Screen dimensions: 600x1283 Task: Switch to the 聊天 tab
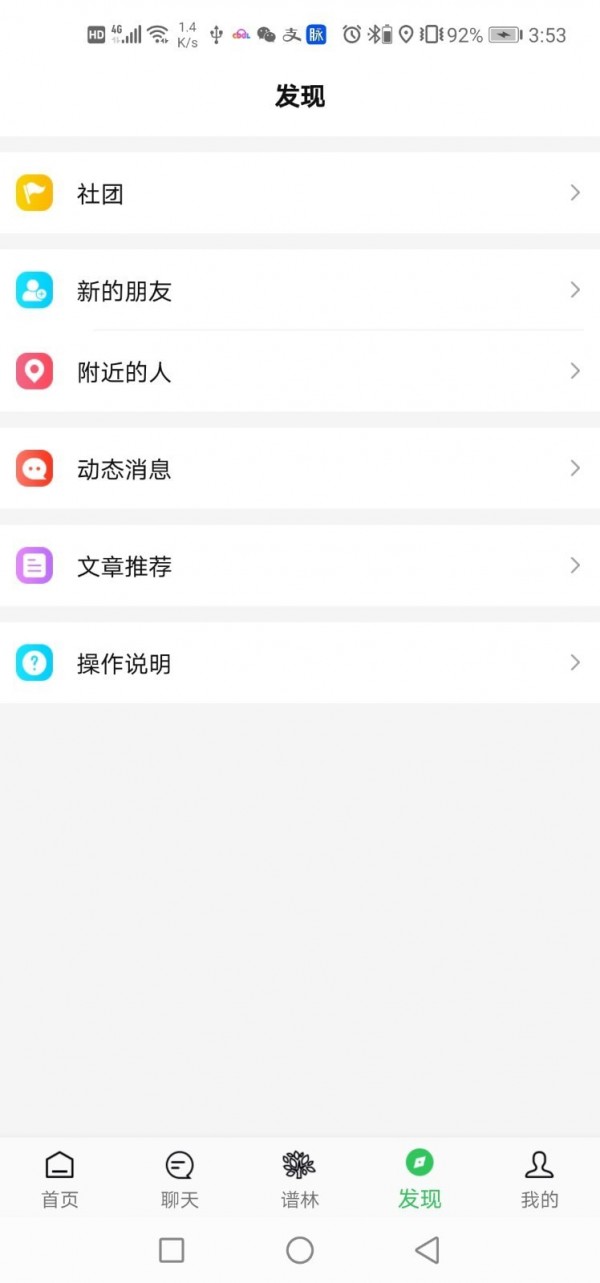(180, 1179)
